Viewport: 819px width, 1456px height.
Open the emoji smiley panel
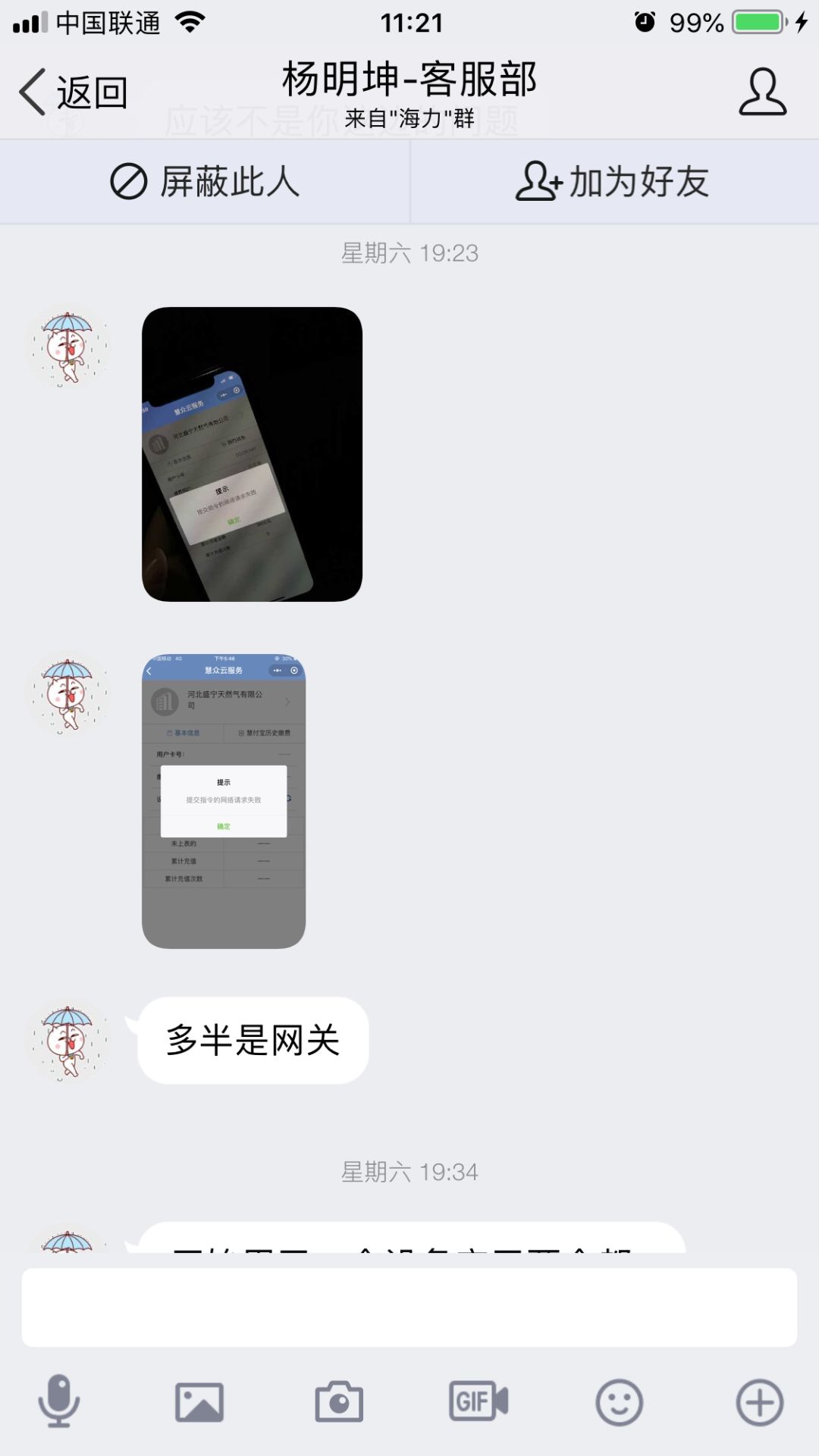(620, 1402)
